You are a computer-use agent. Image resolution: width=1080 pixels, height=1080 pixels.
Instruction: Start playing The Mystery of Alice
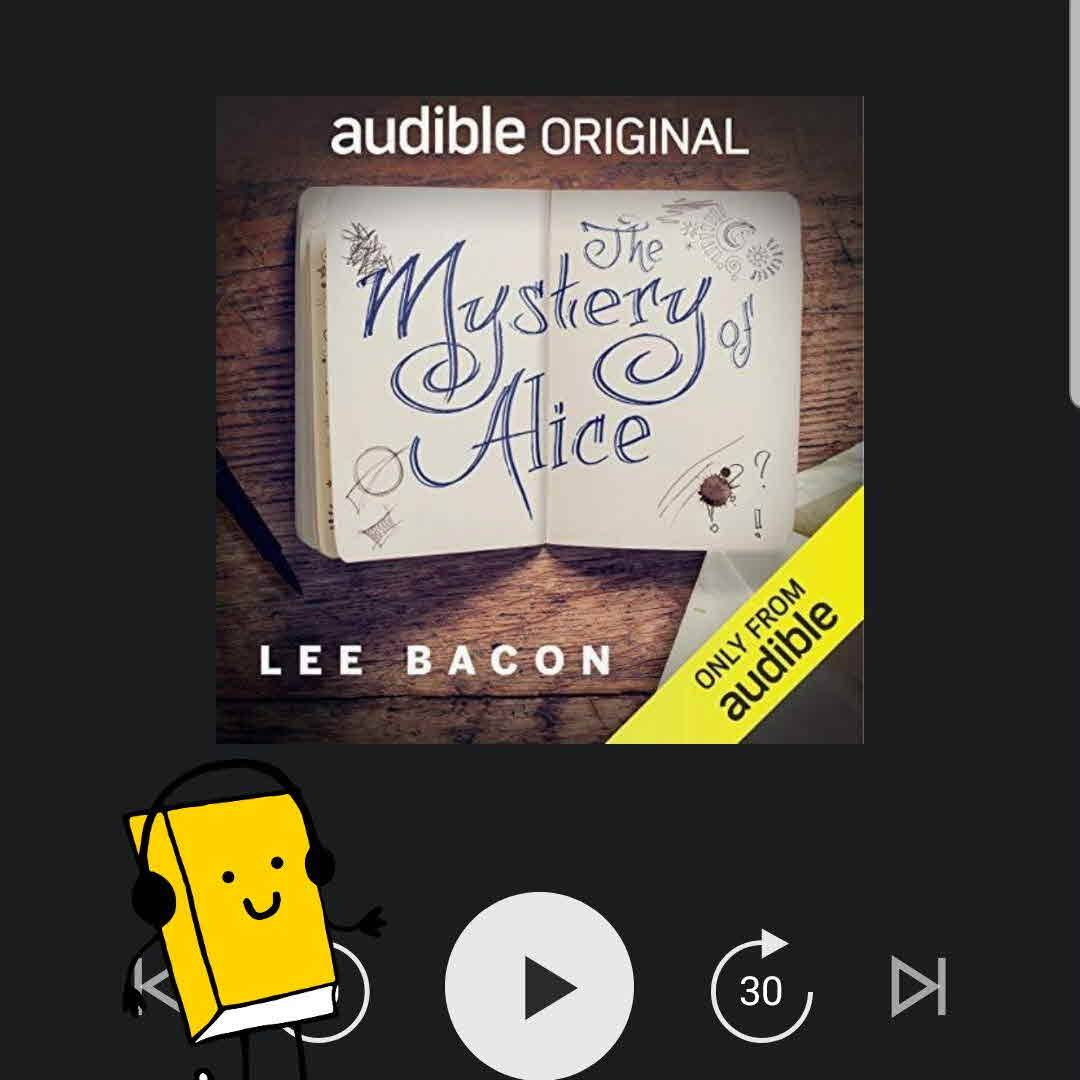click(x=539, y=986)
